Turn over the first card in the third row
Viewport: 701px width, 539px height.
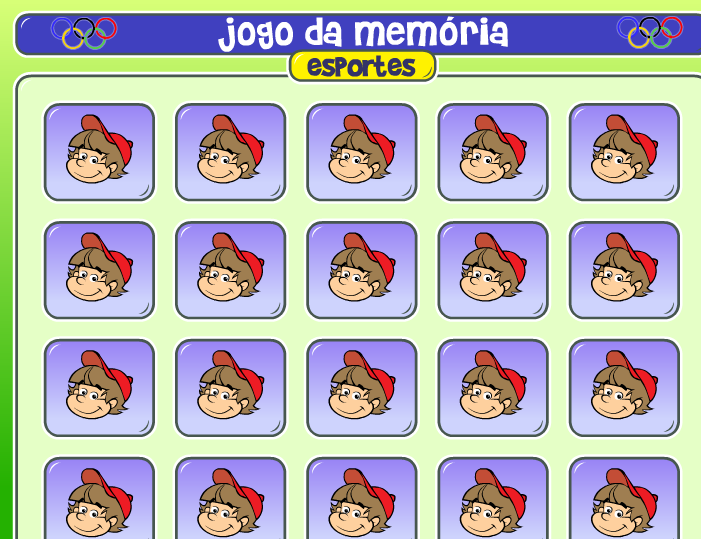coord(99,388)
